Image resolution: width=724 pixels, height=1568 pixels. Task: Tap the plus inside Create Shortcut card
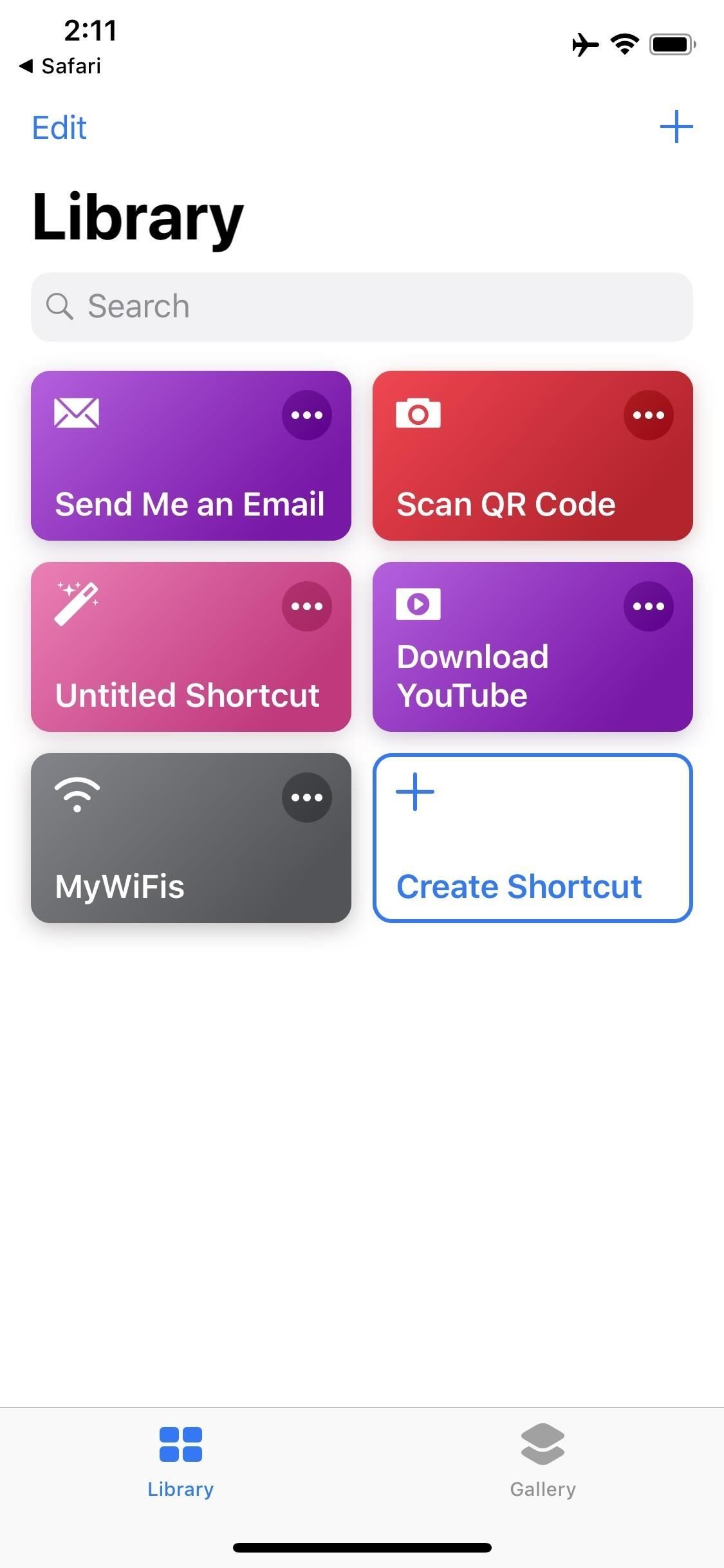pyautogui.click(x=415, y=792)
